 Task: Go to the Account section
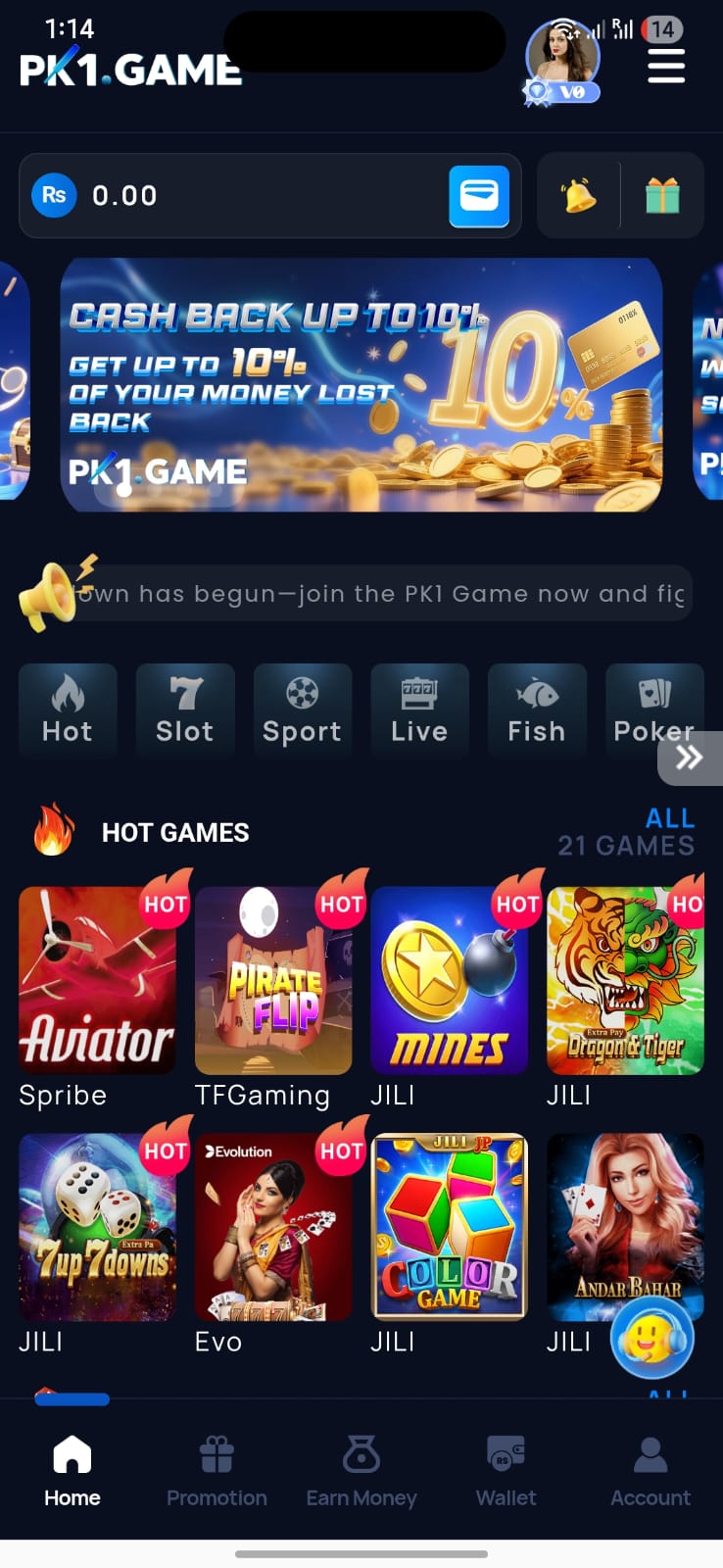(x=651, y=1470)
